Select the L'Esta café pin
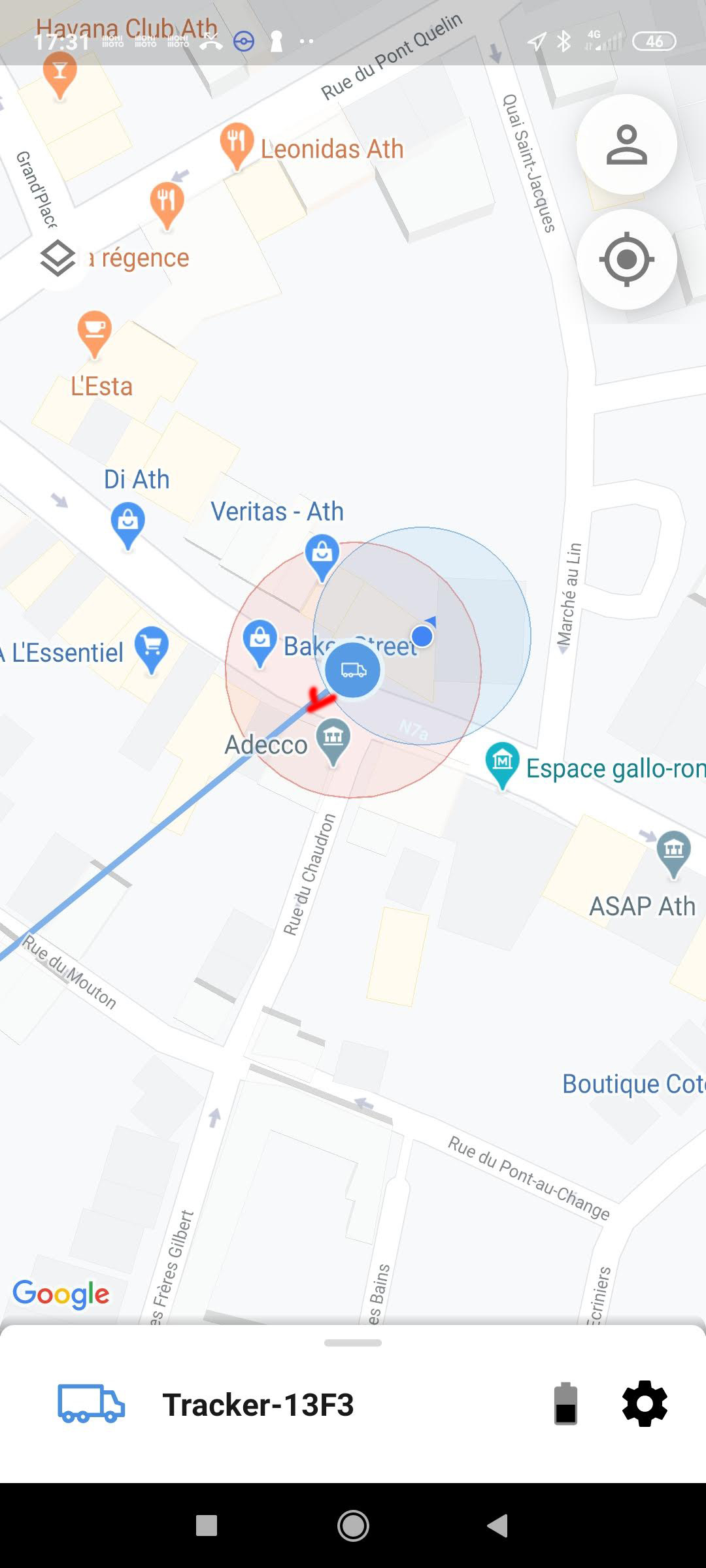Viewport: 706px width, 1568px height. [x=95, y=331]
